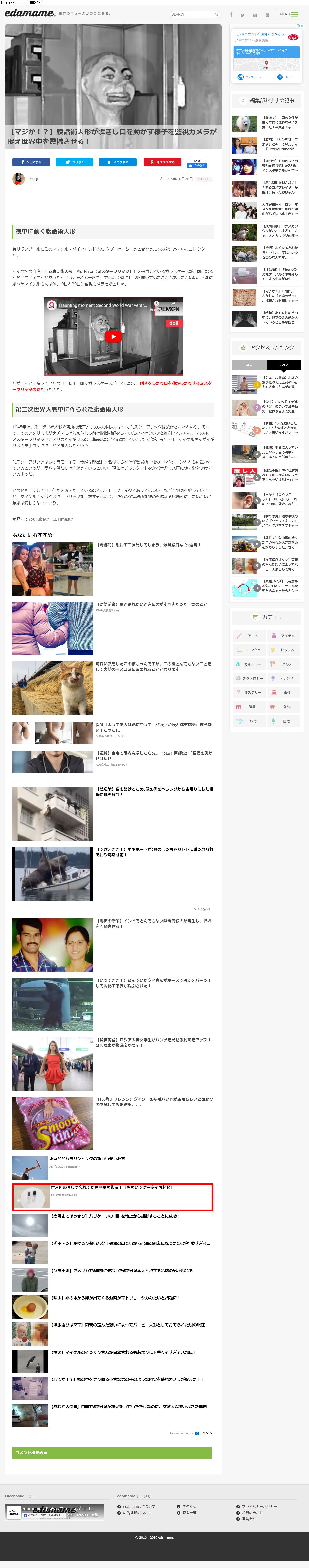Select the すべて ranking tab

pyautogui.click(x=283, y=365)
